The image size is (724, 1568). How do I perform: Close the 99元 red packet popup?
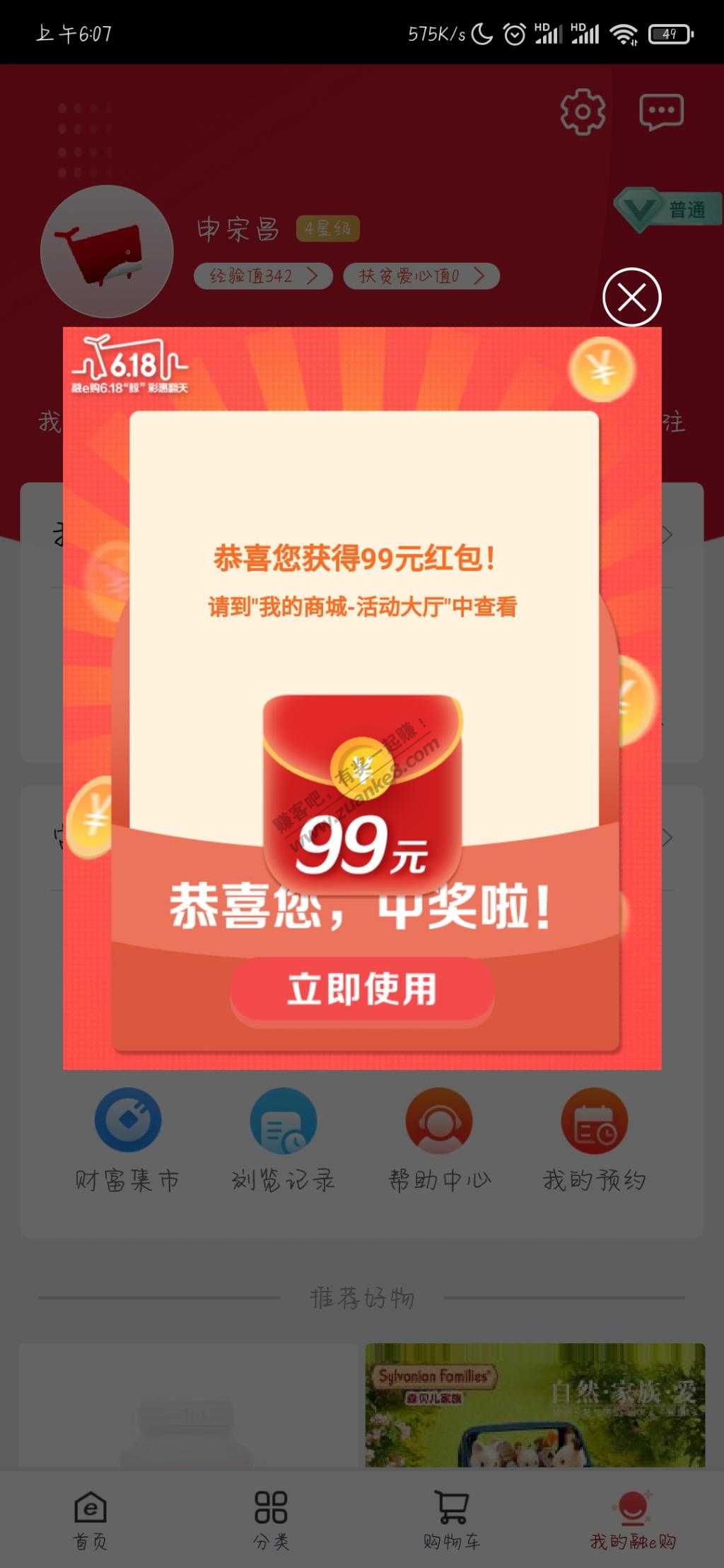tap(631, 297)
